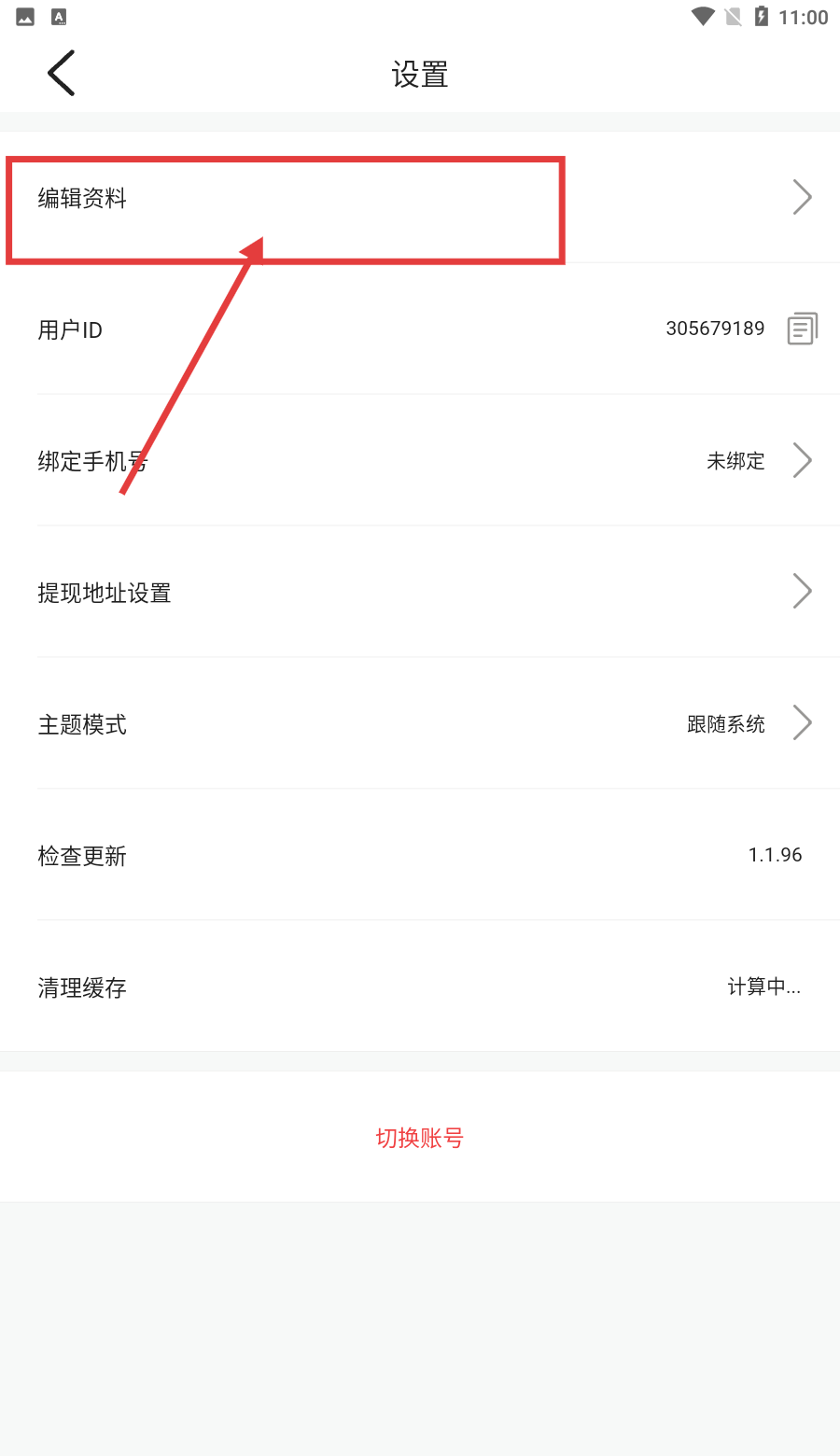Screen dimensions: 840x1456
Task: Click the second notification icon top left
Action: pyautogui.click(x=58, y=16)
